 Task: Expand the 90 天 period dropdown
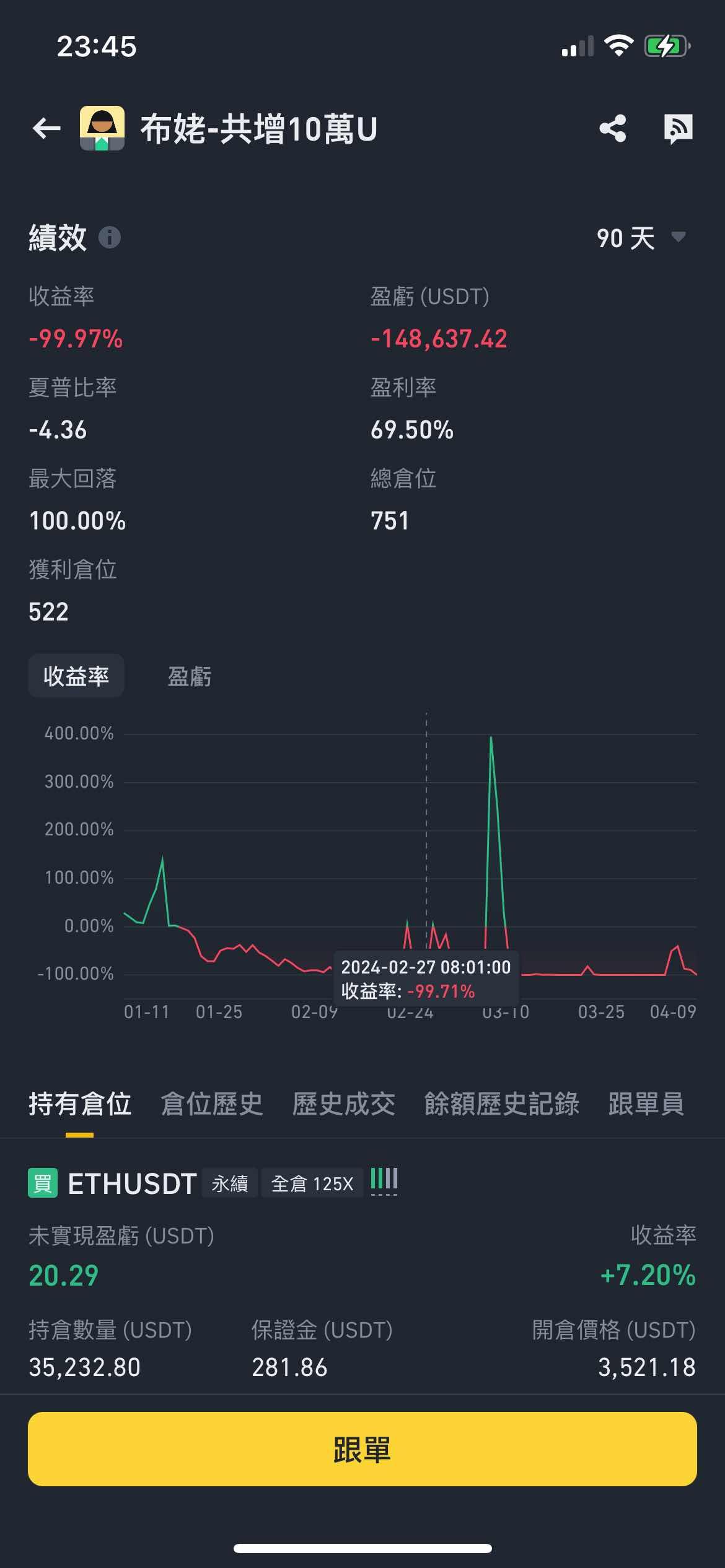(641, 238)
